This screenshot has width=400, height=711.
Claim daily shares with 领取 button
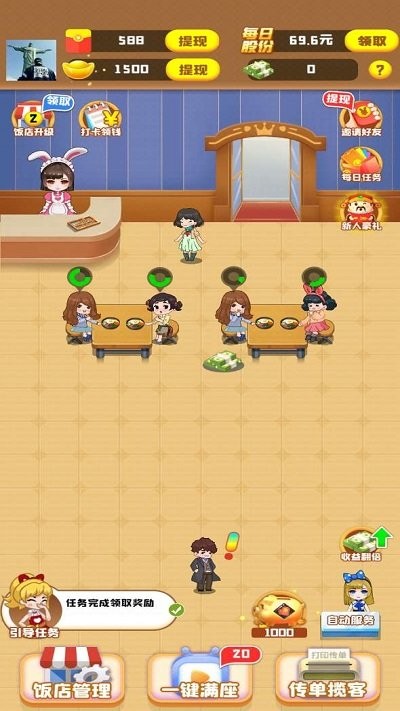coord(371,41)
